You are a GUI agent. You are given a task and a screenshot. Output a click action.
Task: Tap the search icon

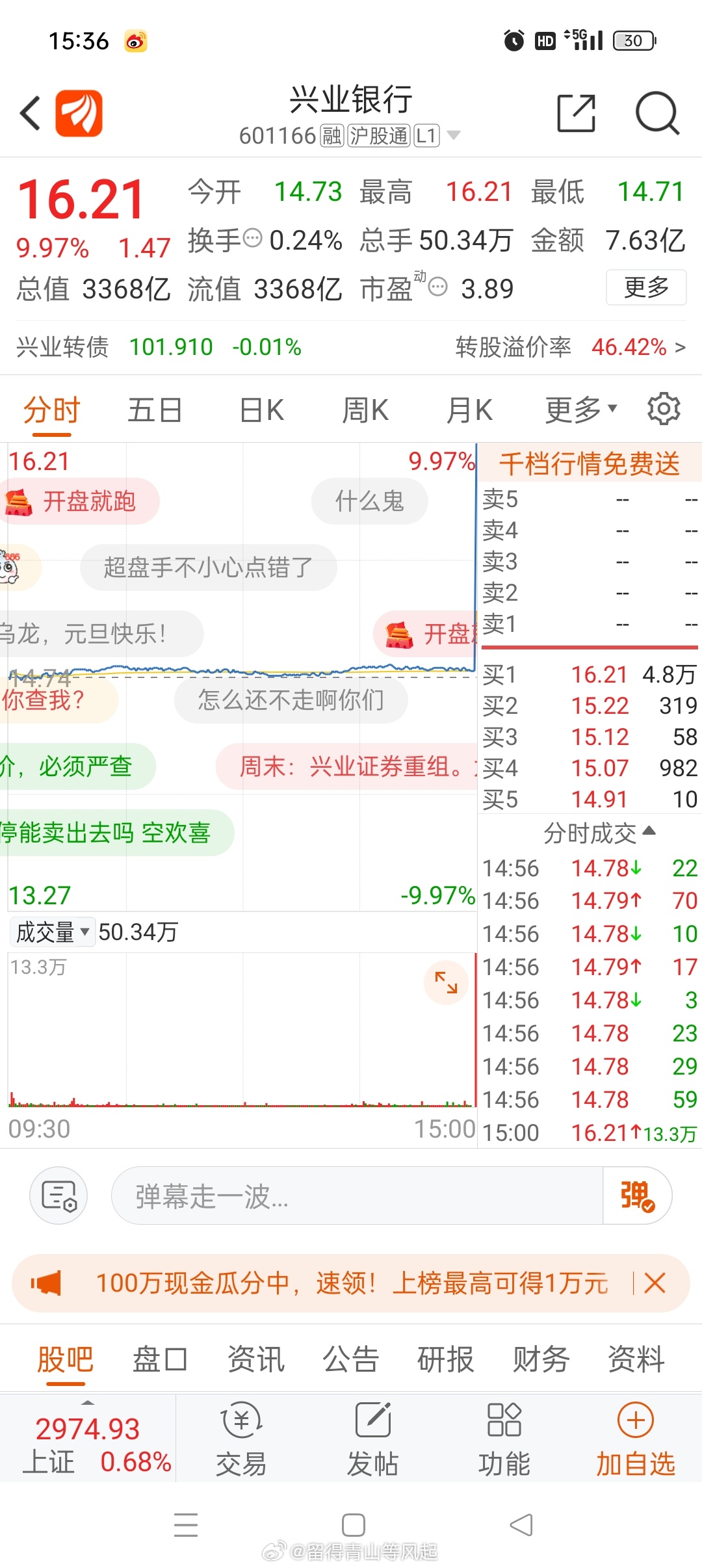(x=657, y=112)
